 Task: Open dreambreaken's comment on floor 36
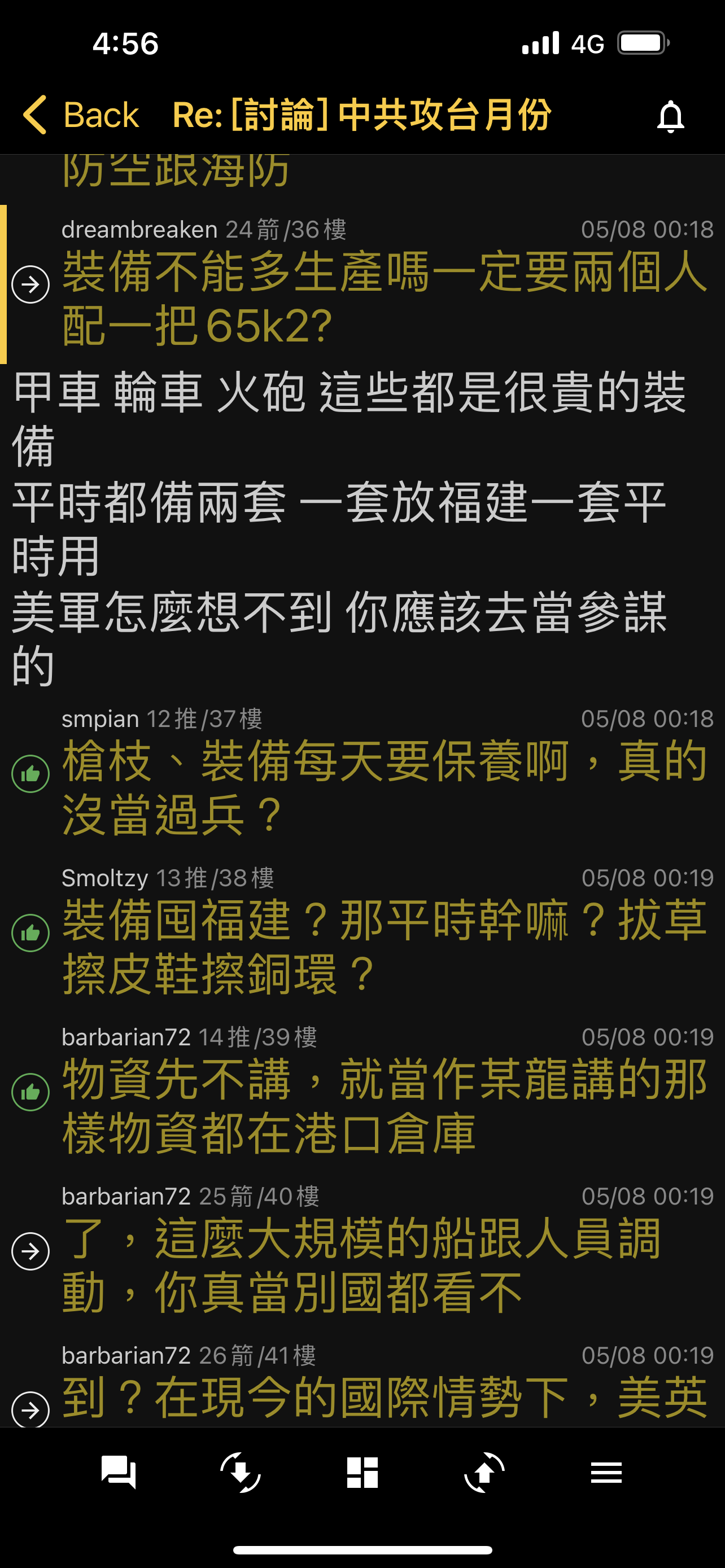pos(362,284)
